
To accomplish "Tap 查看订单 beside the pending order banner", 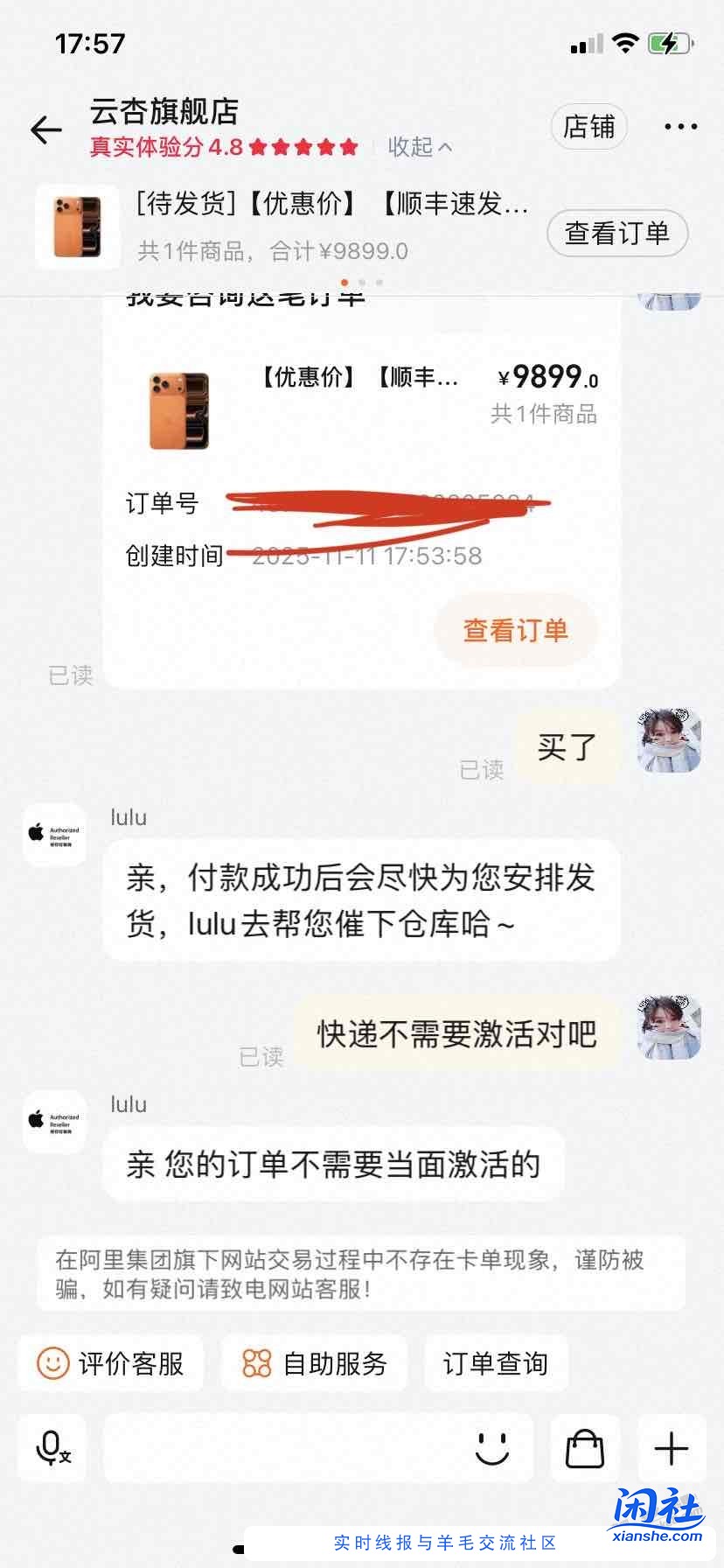I will point(616,234).
